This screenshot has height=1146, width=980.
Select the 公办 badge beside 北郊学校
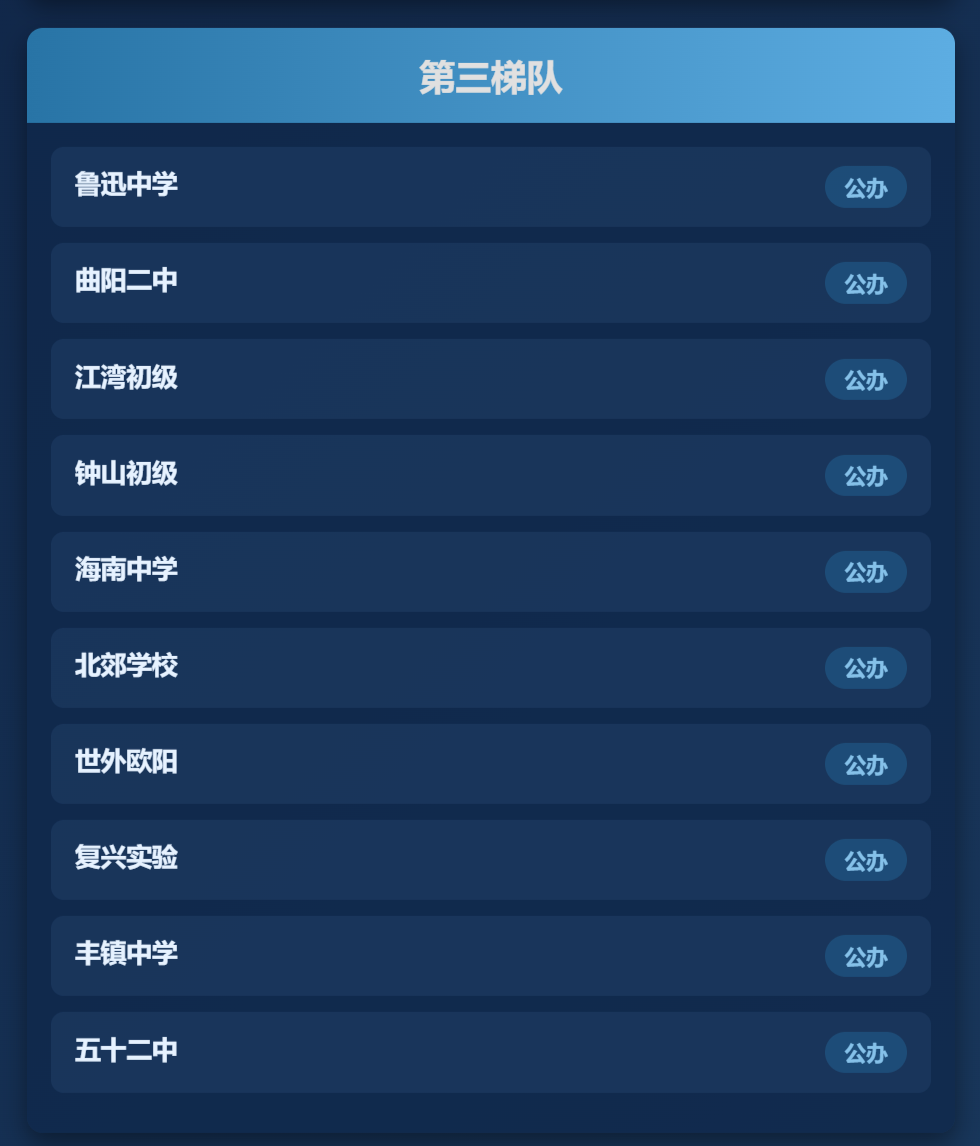[x=866, y=667]
